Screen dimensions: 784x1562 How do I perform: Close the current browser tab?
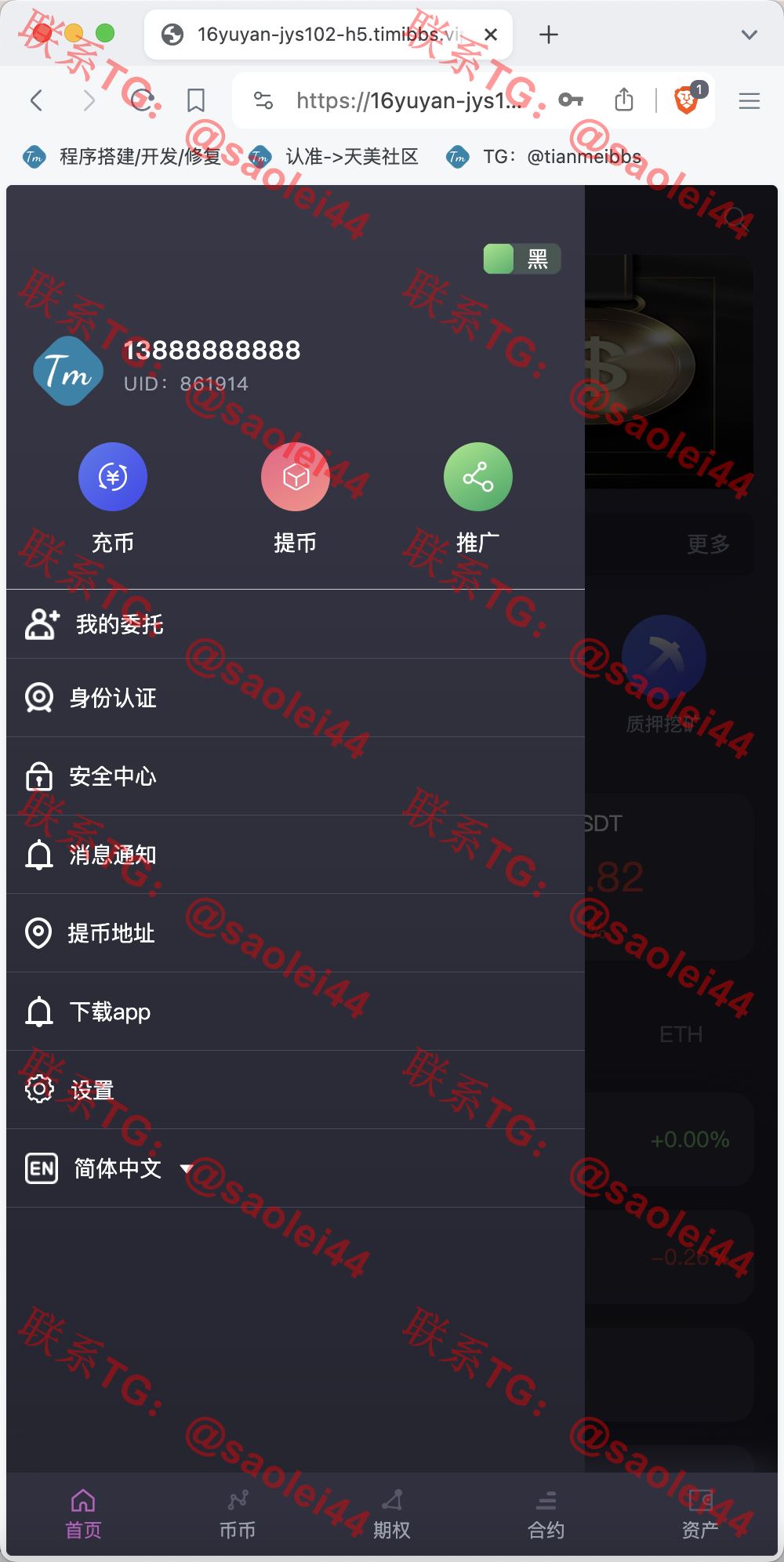491,35
